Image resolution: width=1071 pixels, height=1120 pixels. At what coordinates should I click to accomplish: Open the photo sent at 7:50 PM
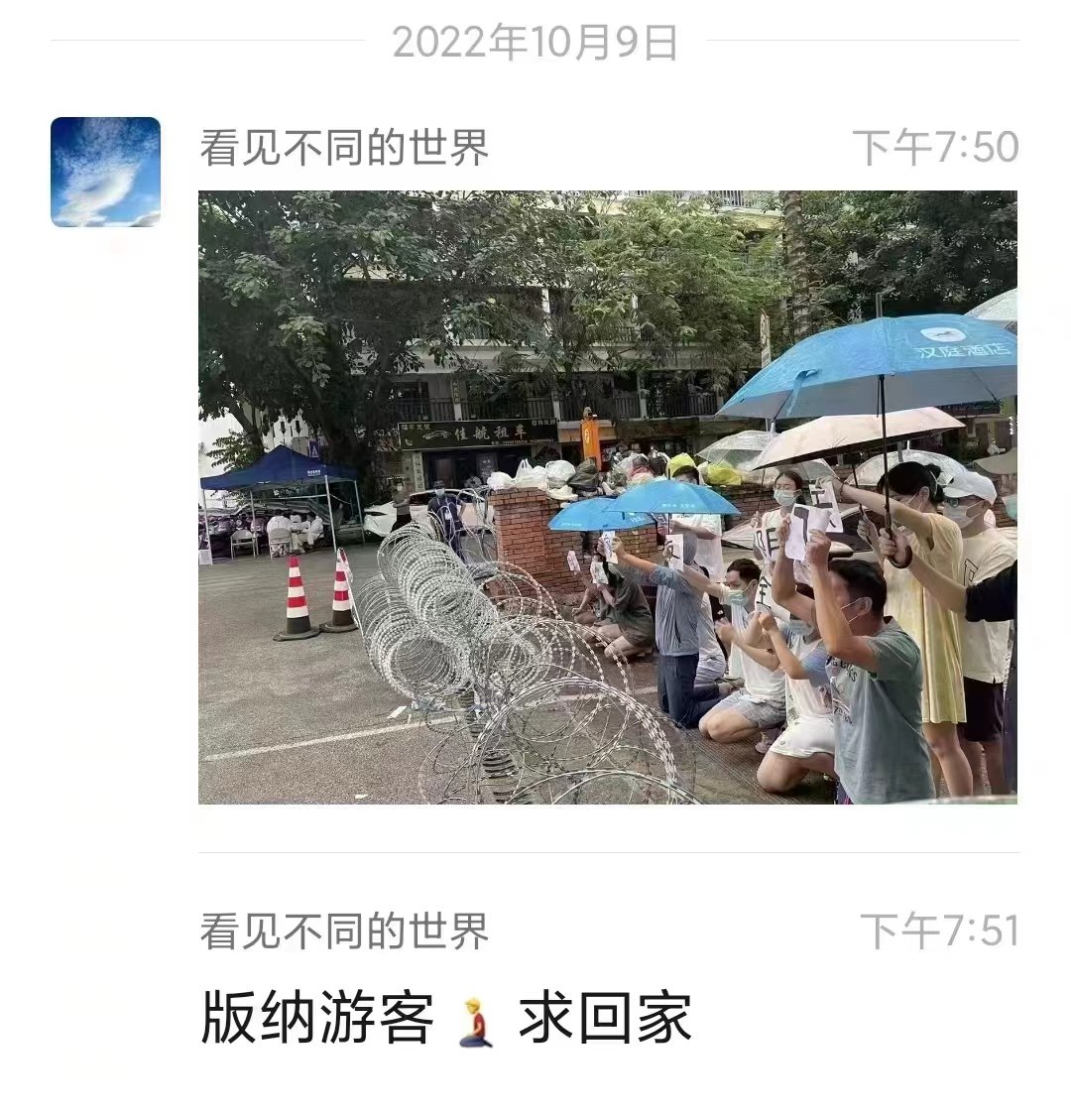[x=607, y=496]
